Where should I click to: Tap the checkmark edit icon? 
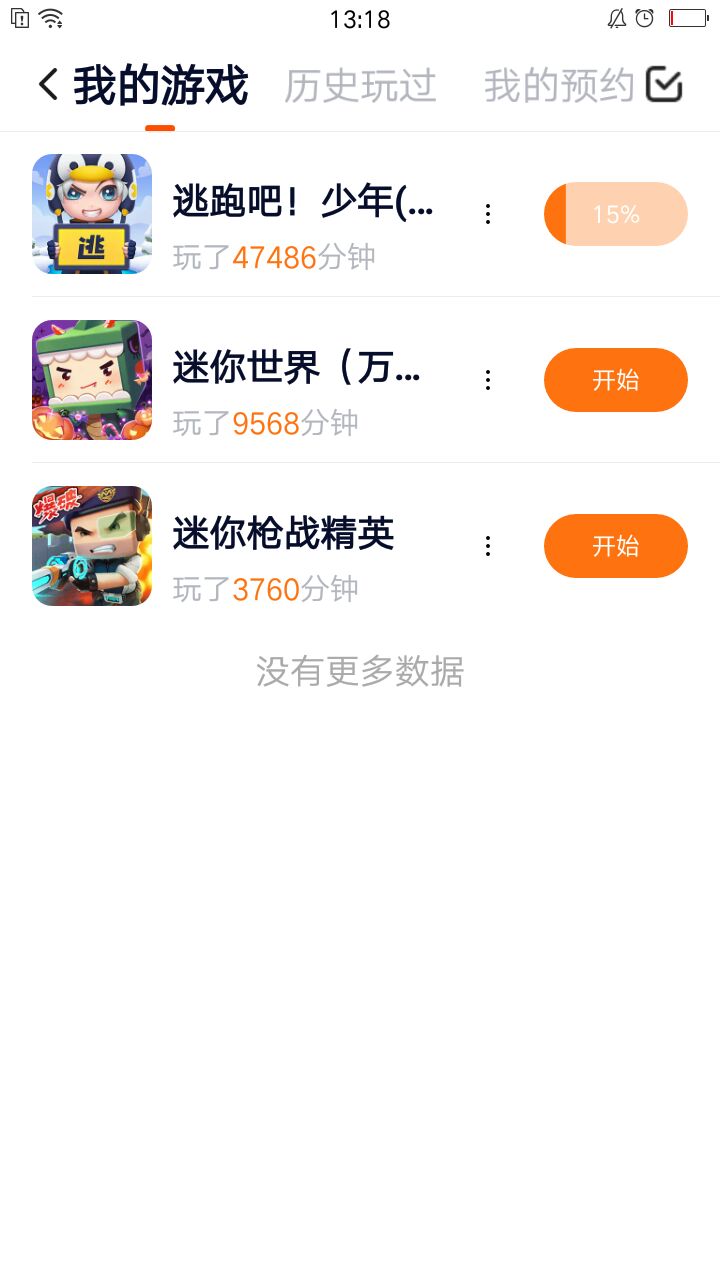(664, 85)
